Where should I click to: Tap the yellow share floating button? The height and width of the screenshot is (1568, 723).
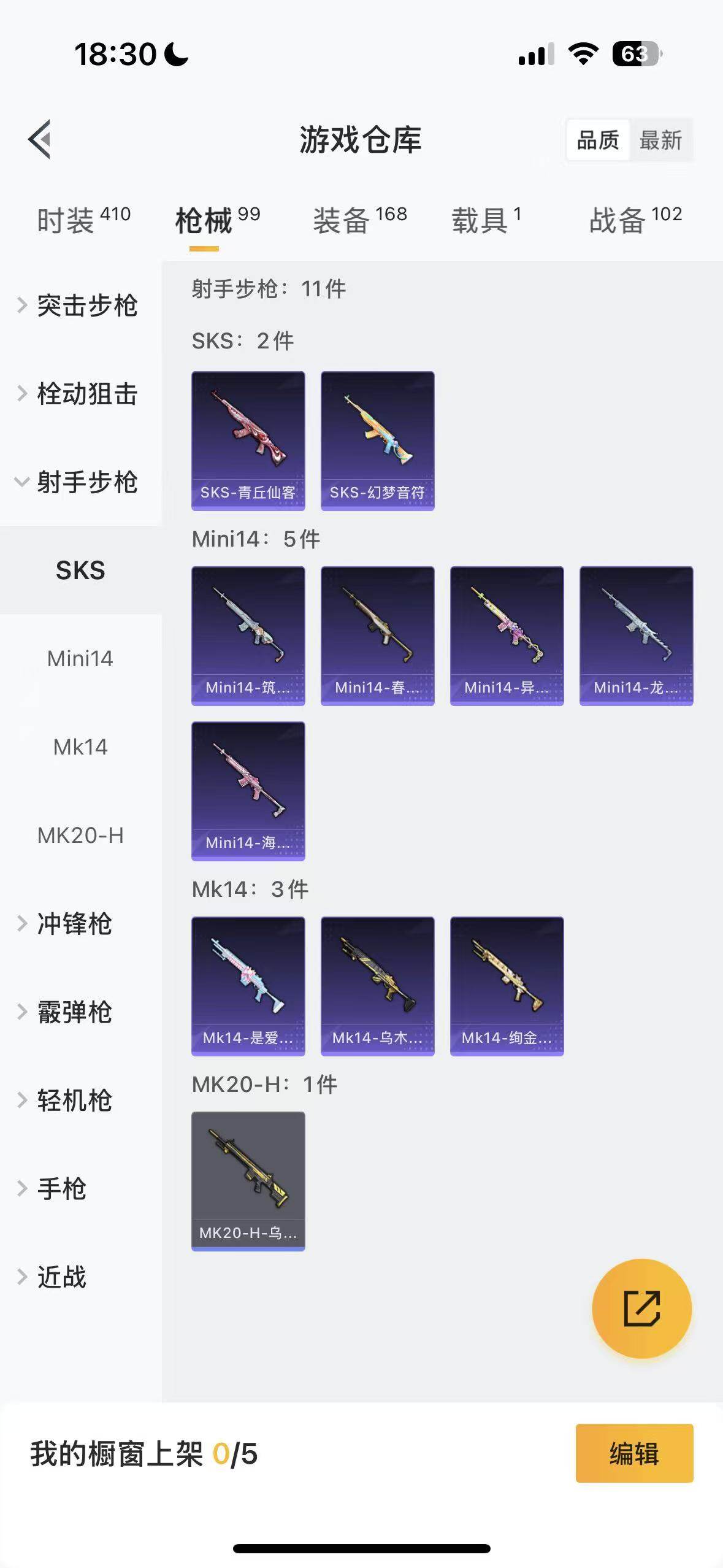(x=641, y=1309)
